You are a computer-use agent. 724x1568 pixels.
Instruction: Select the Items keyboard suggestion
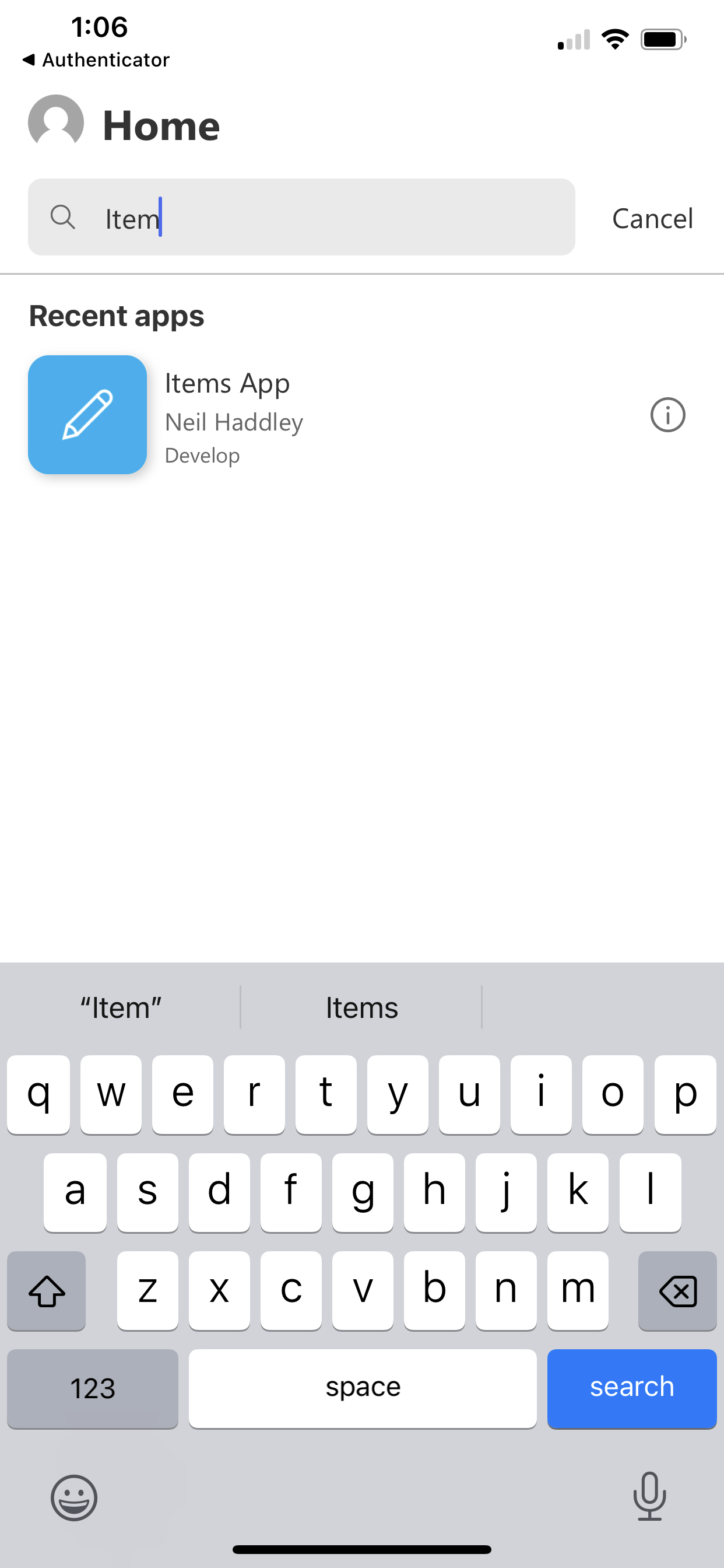pyautogui.click(x=361, y=1007)
